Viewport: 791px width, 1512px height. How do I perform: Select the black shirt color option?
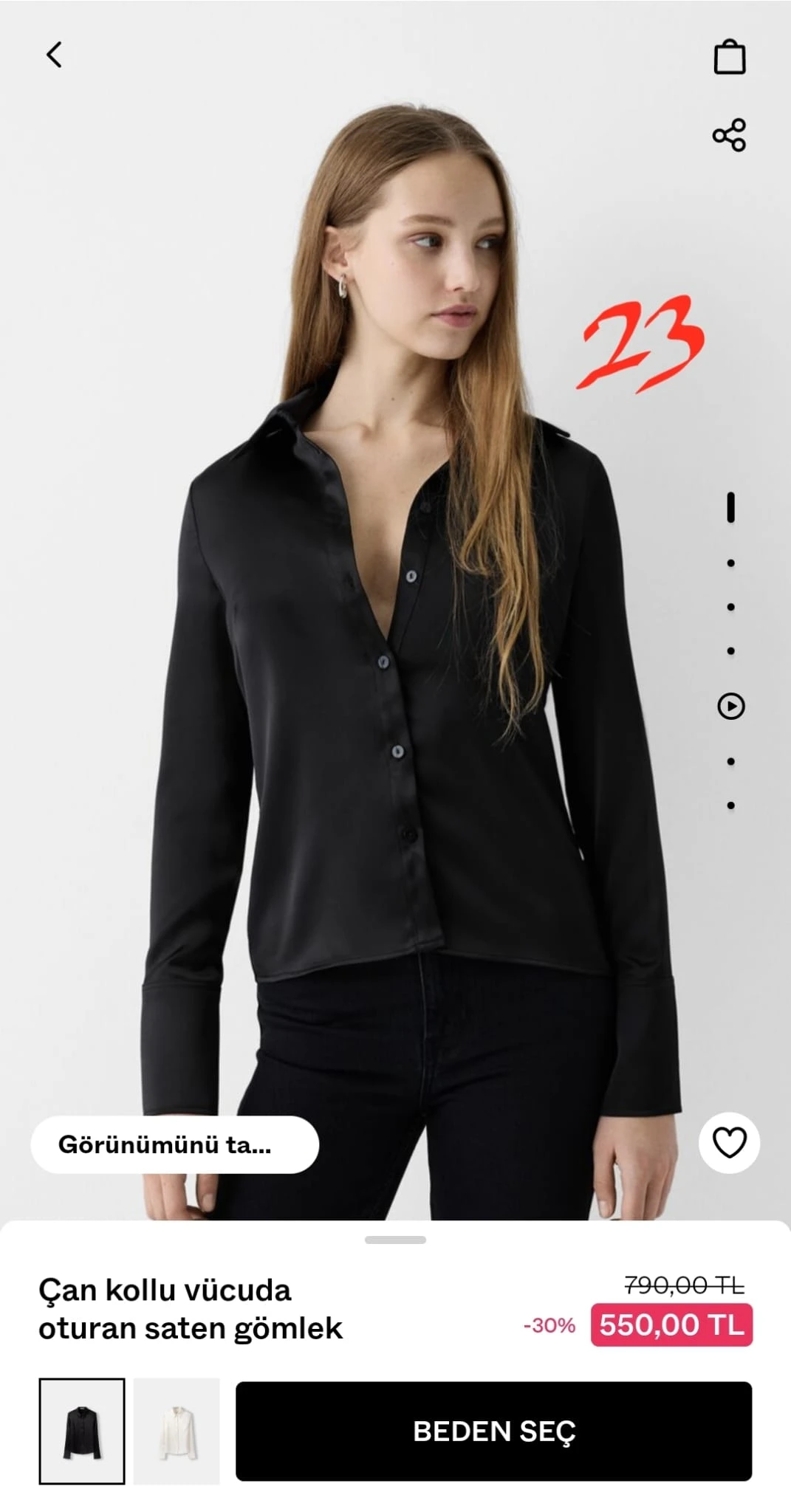point(82,1431)
